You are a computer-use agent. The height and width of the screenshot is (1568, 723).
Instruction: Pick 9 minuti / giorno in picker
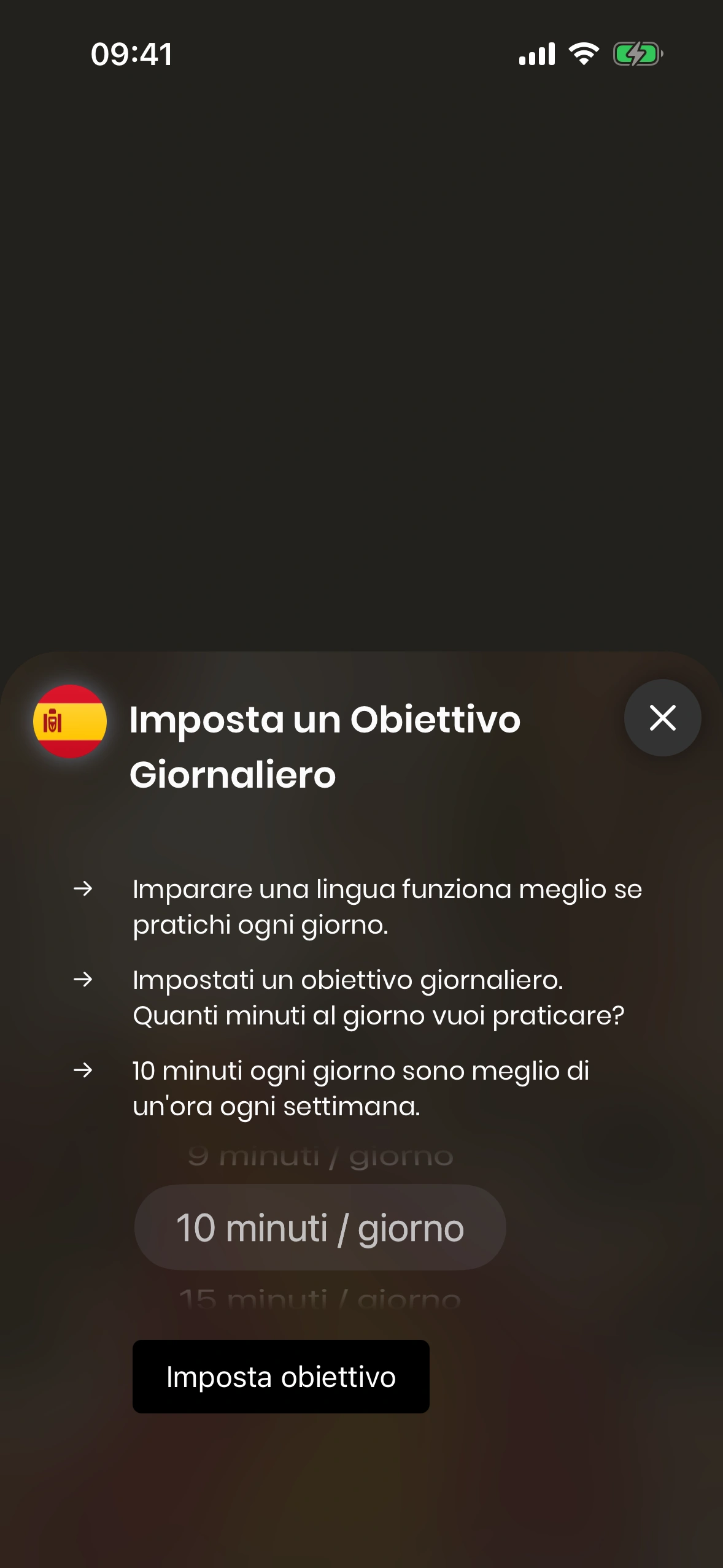(x=320, y=1157)
